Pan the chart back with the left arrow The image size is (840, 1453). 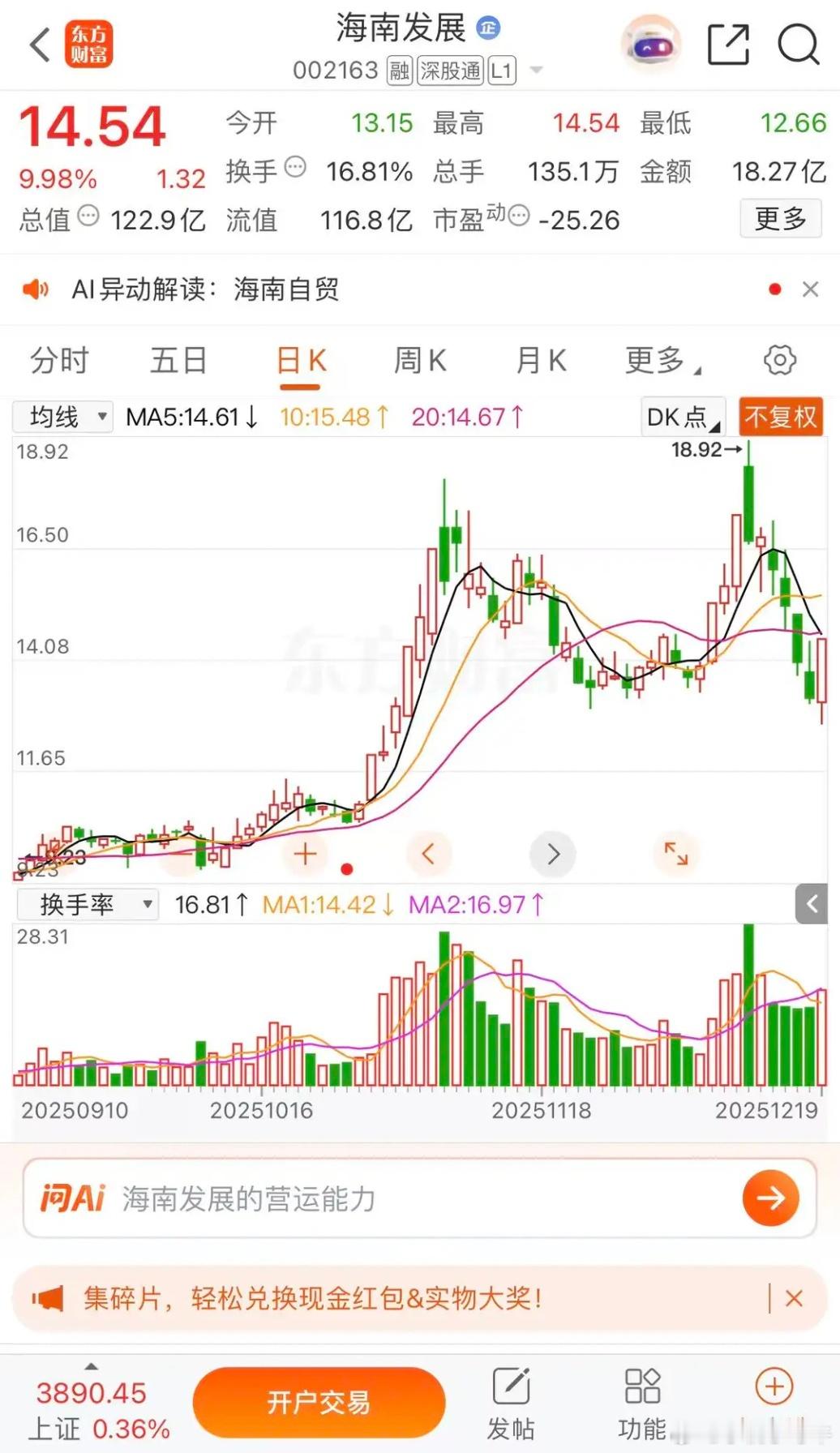pos(429,854)
